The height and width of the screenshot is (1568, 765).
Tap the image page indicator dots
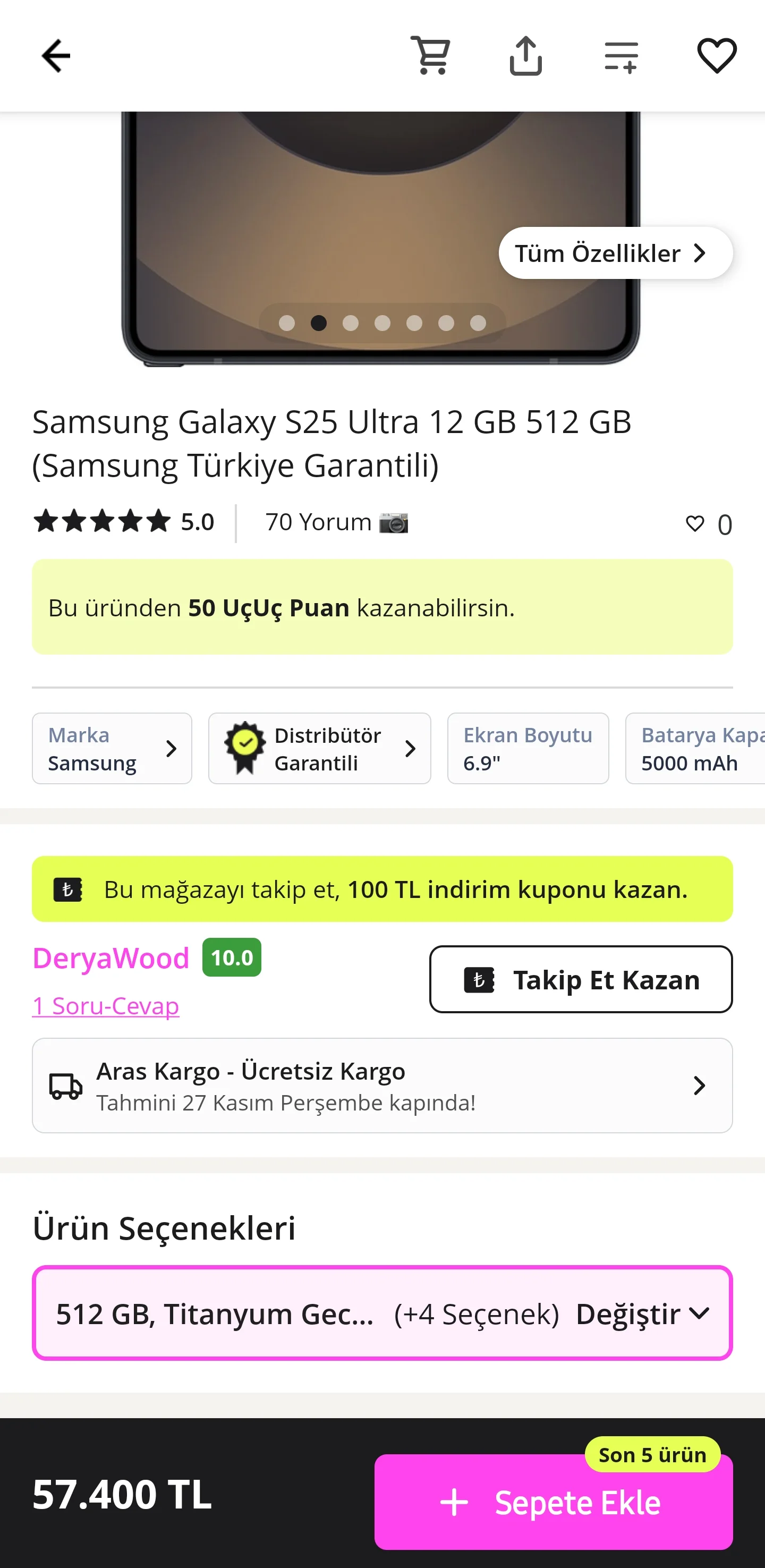click(382, 323)
